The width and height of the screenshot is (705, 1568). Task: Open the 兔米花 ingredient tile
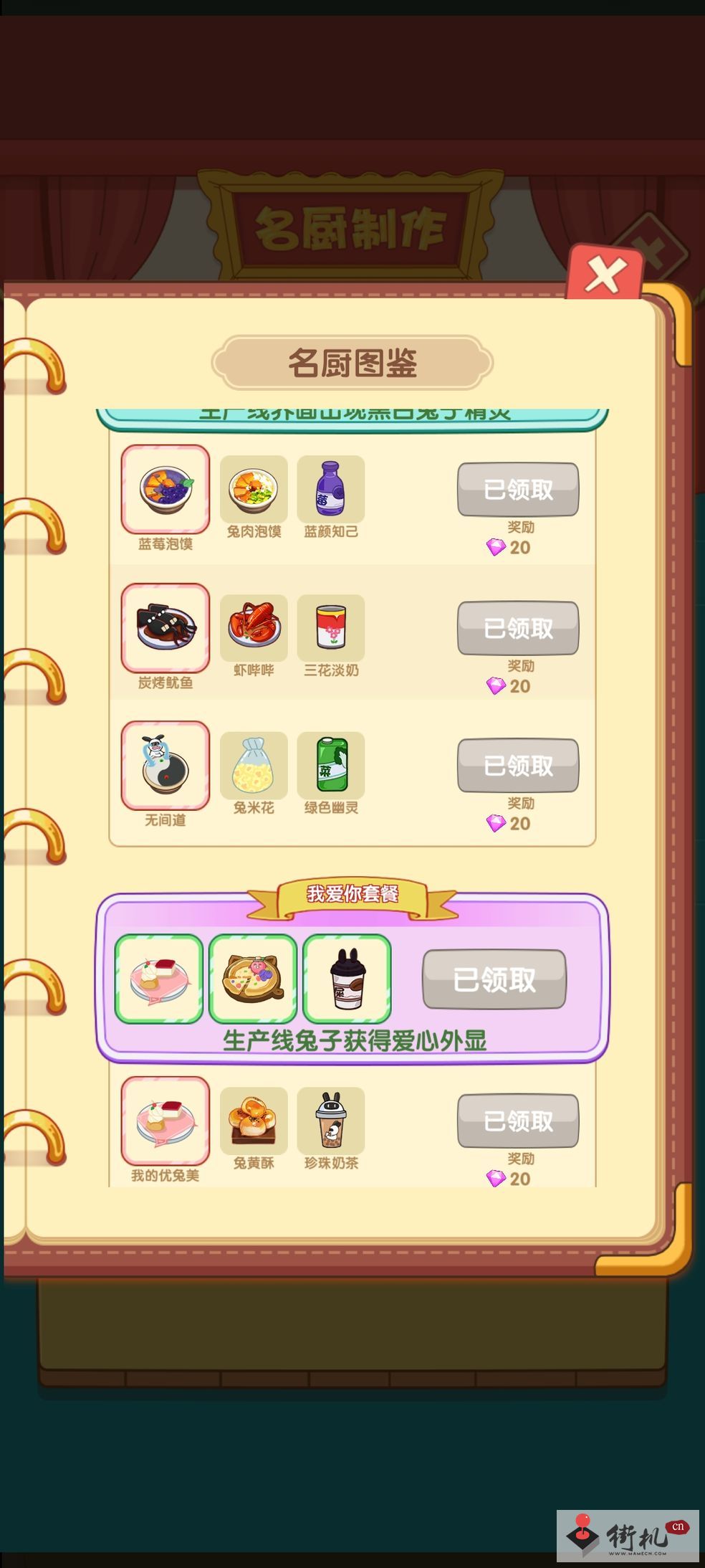[254, 765]
